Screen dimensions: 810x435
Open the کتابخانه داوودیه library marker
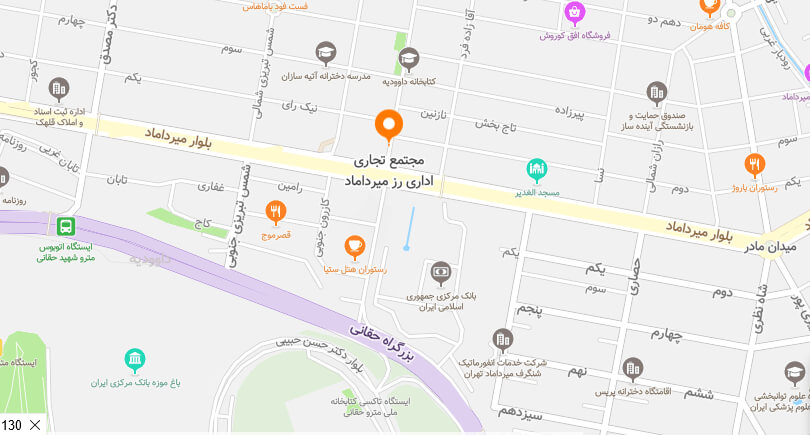(409, 59)
